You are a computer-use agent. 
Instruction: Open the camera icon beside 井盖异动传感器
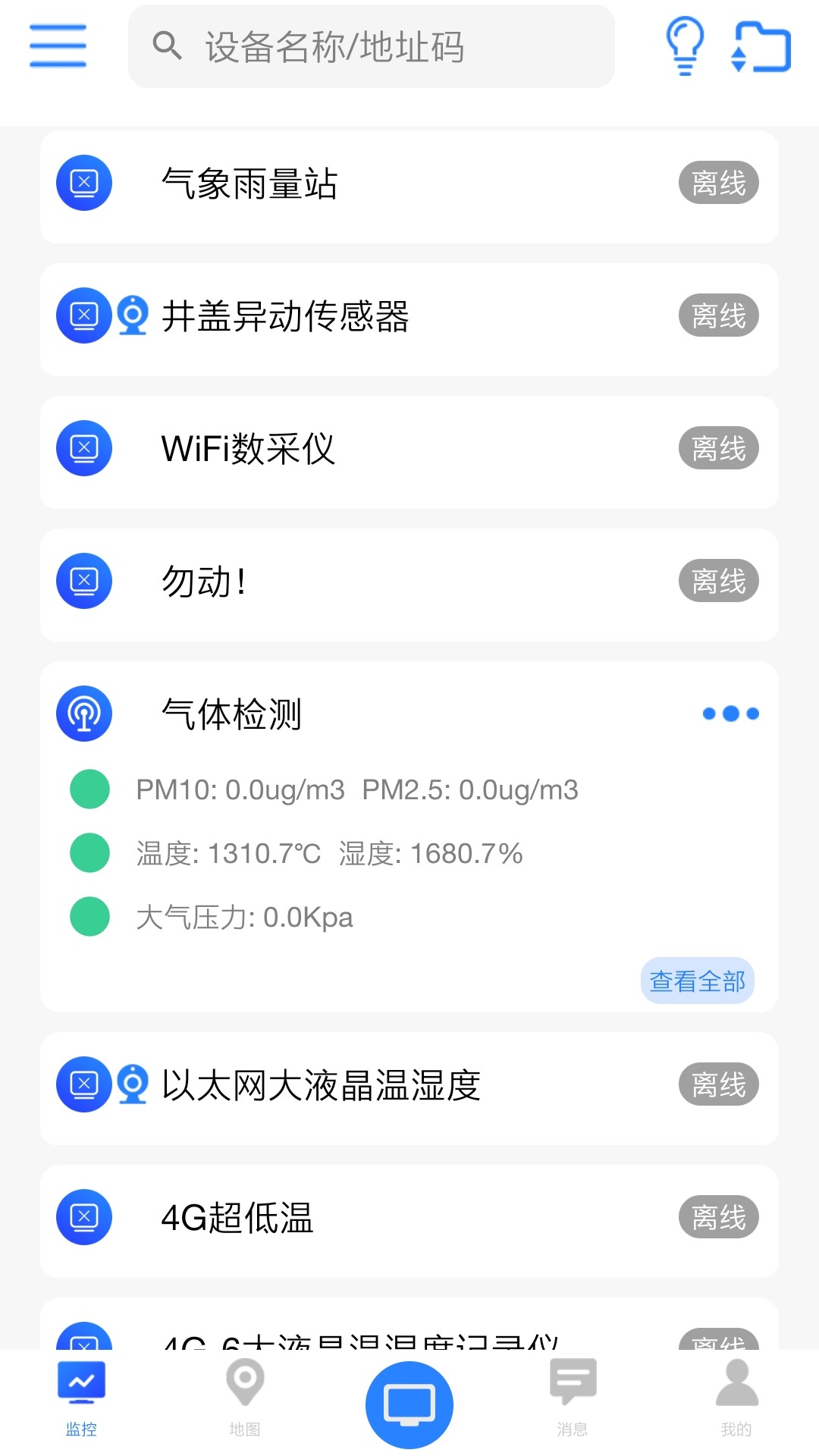click(133, 315)
